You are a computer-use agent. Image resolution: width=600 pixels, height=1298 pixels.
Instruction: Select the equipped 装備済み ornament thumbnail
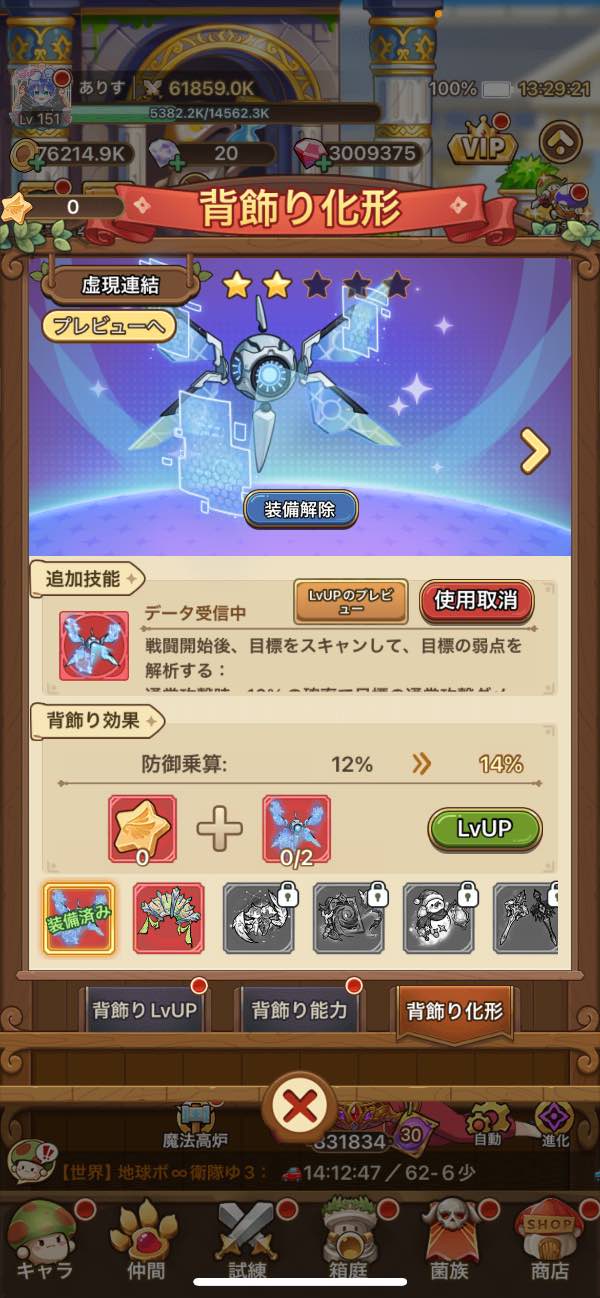78,918
